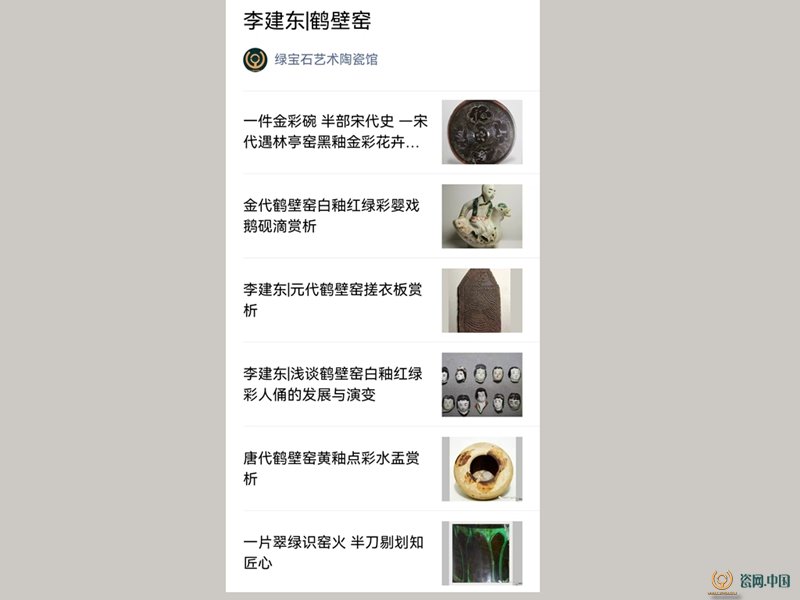This screenshot has width=800, height=600.
Task: View 唐代鹤壁窑黄釉点彩水盂赏析 article
Action: pyautogui.click(x=335, y=468)
